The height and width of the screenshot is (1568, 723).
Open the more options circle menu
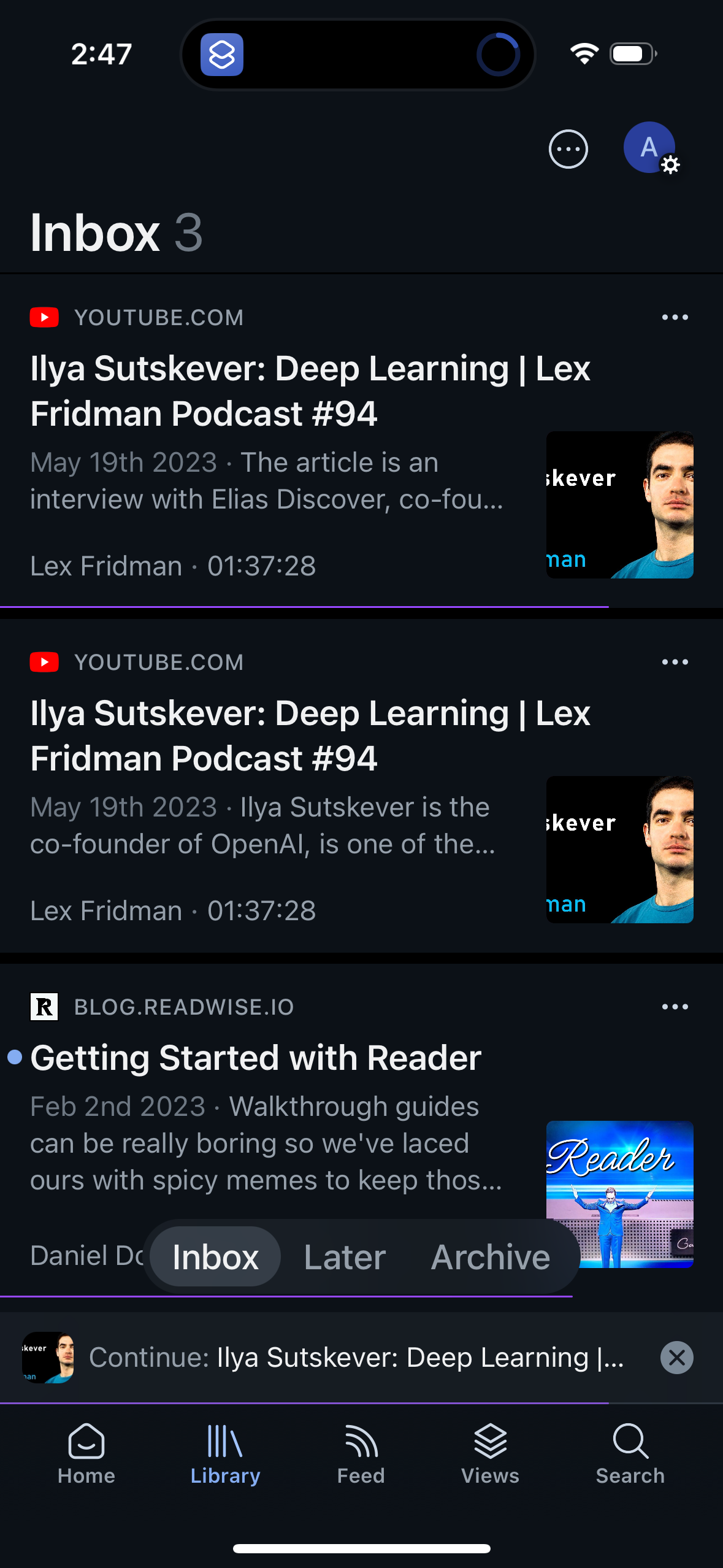pyautogui.click(x=567, y=149)
